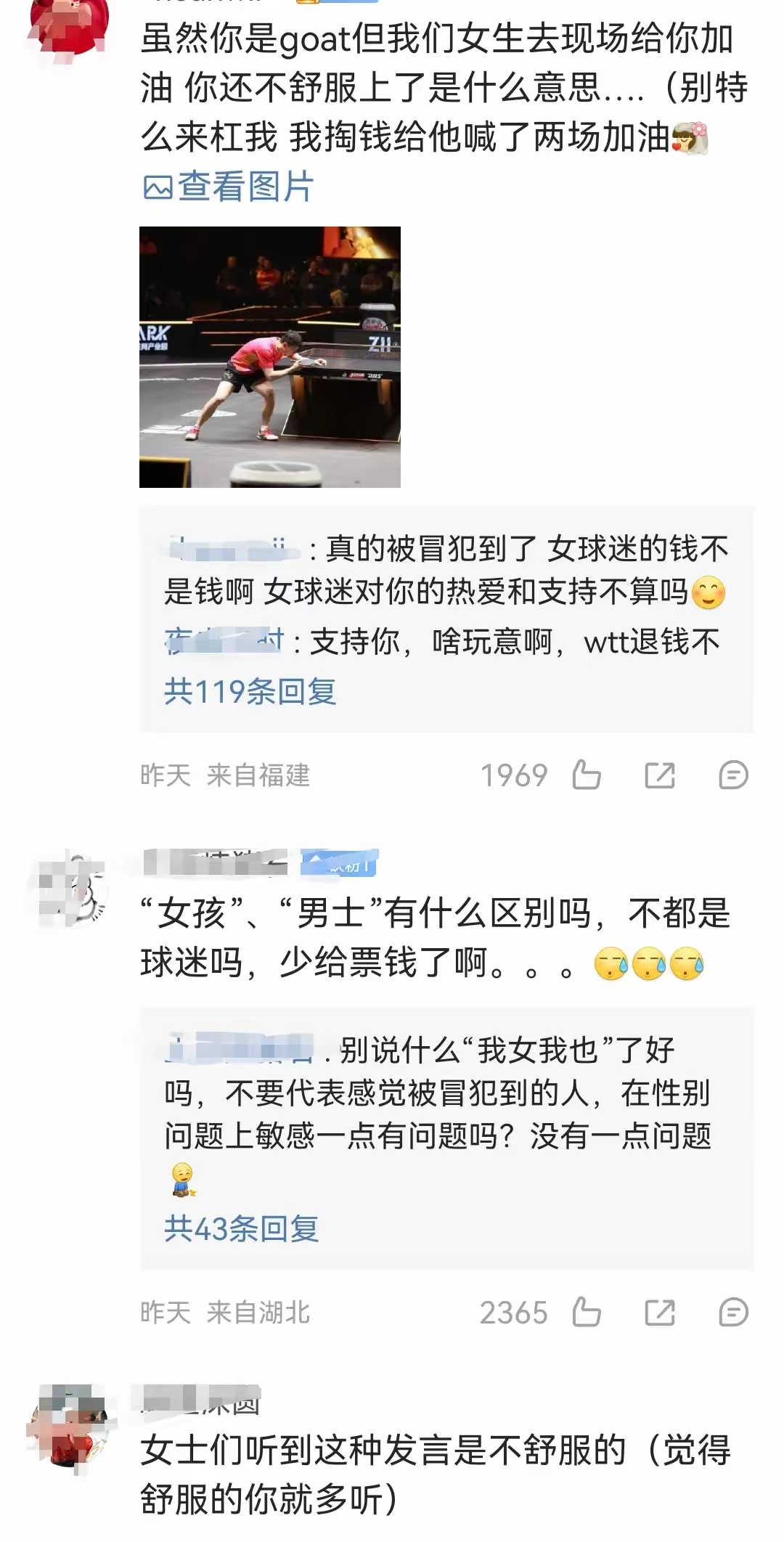Image resolution: width=784 pixels, height=1542 pixels.
Task: Like the comment from 湖北
Action: pyautogui.click(x=586, y=1313)
